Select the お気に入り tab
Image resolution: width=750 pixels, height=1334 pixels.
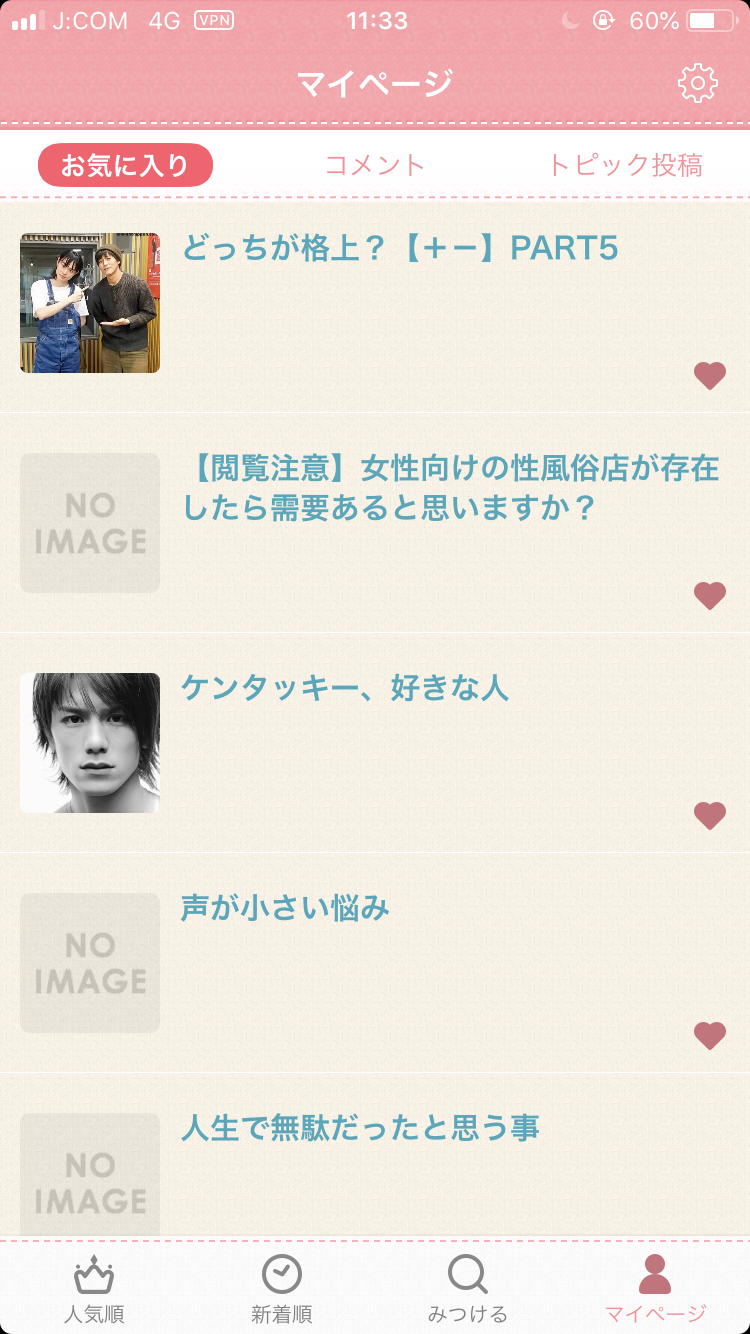tap(125, 165)
